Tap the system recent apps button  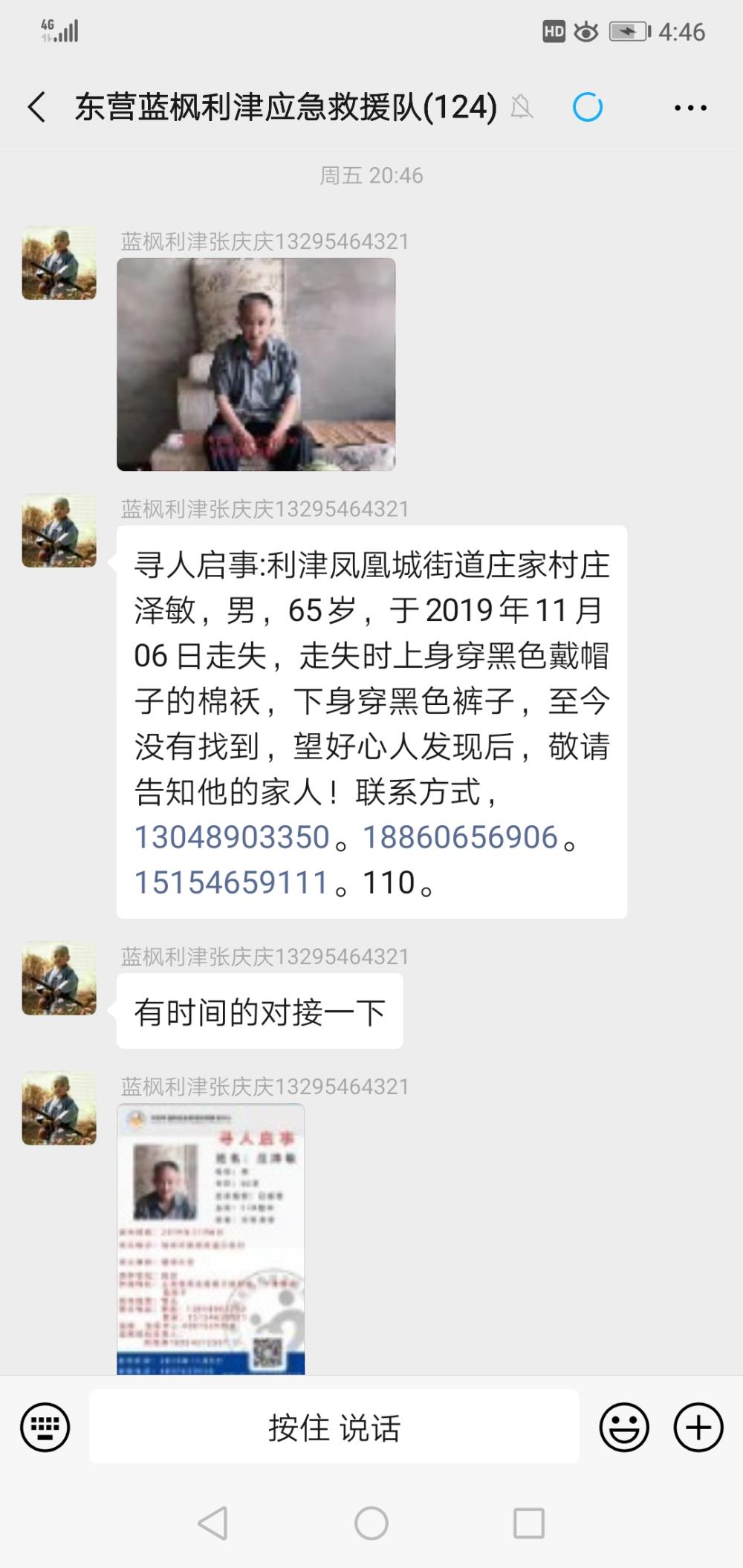click(x=529, y=1523)
